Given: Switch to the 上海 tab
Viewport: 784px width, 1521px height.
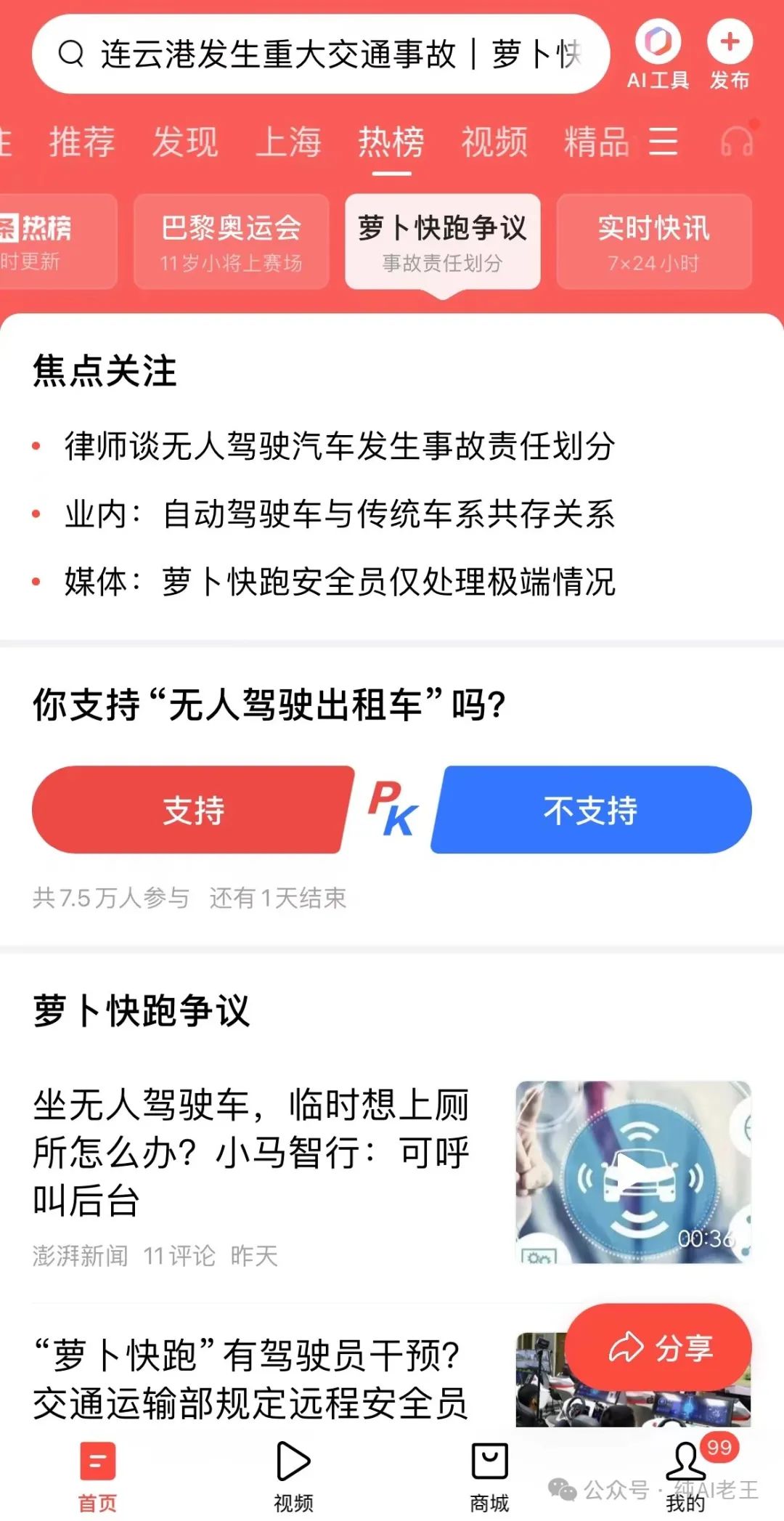Looking at the screenshot, I should 288,142.
